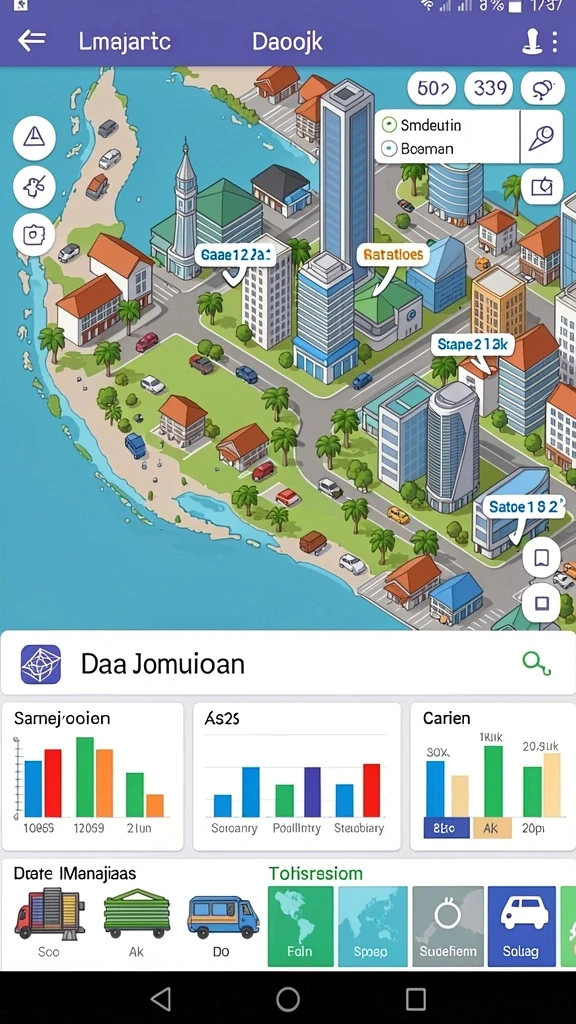Open the overflow menu with three dots

pos(554,42)
